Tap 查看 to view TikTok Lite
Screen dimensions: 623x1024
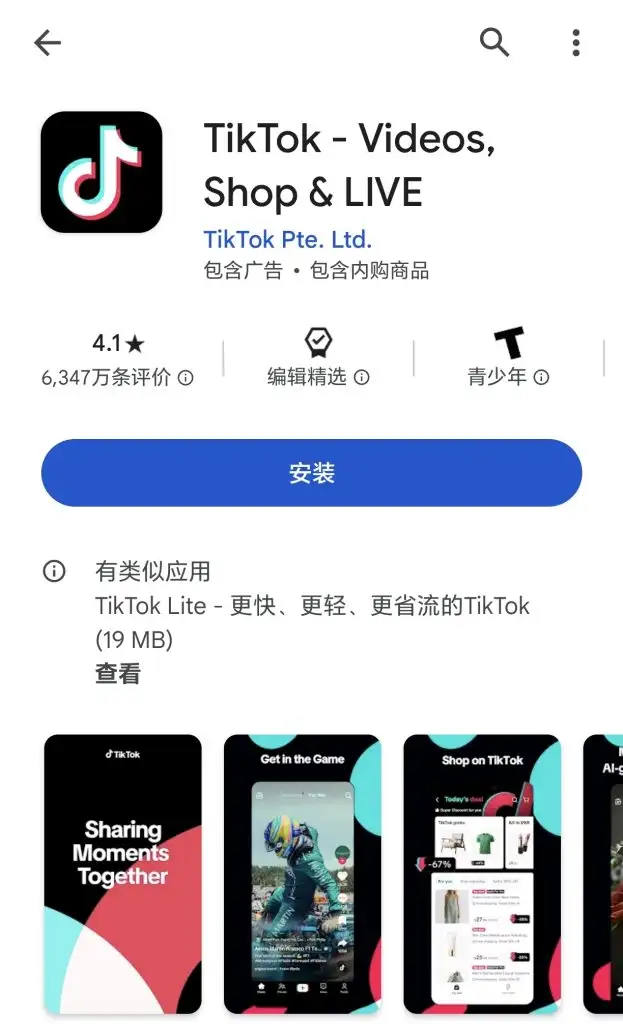118,674
